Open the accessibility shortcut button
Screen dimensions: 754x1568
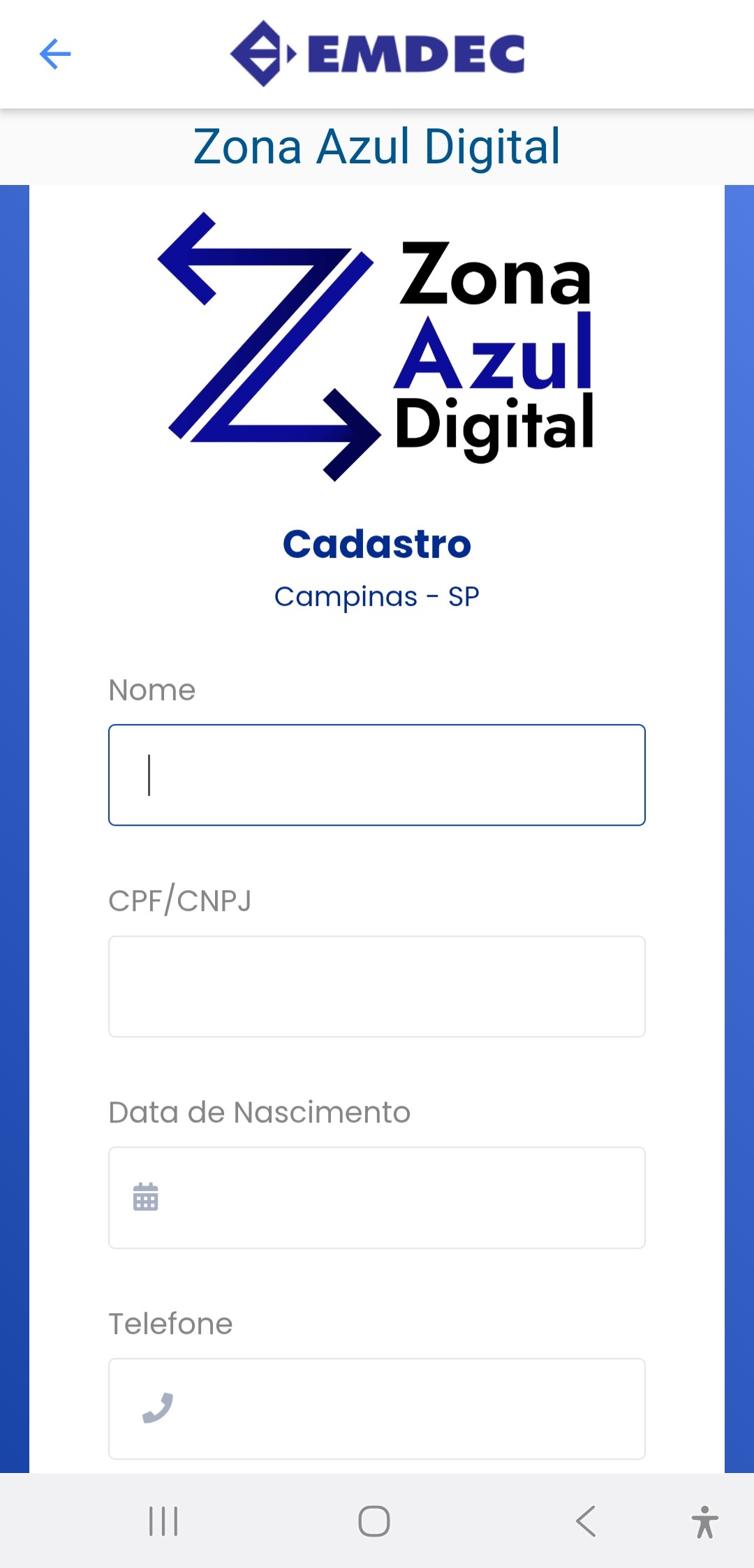click(x=704, y=1521)
